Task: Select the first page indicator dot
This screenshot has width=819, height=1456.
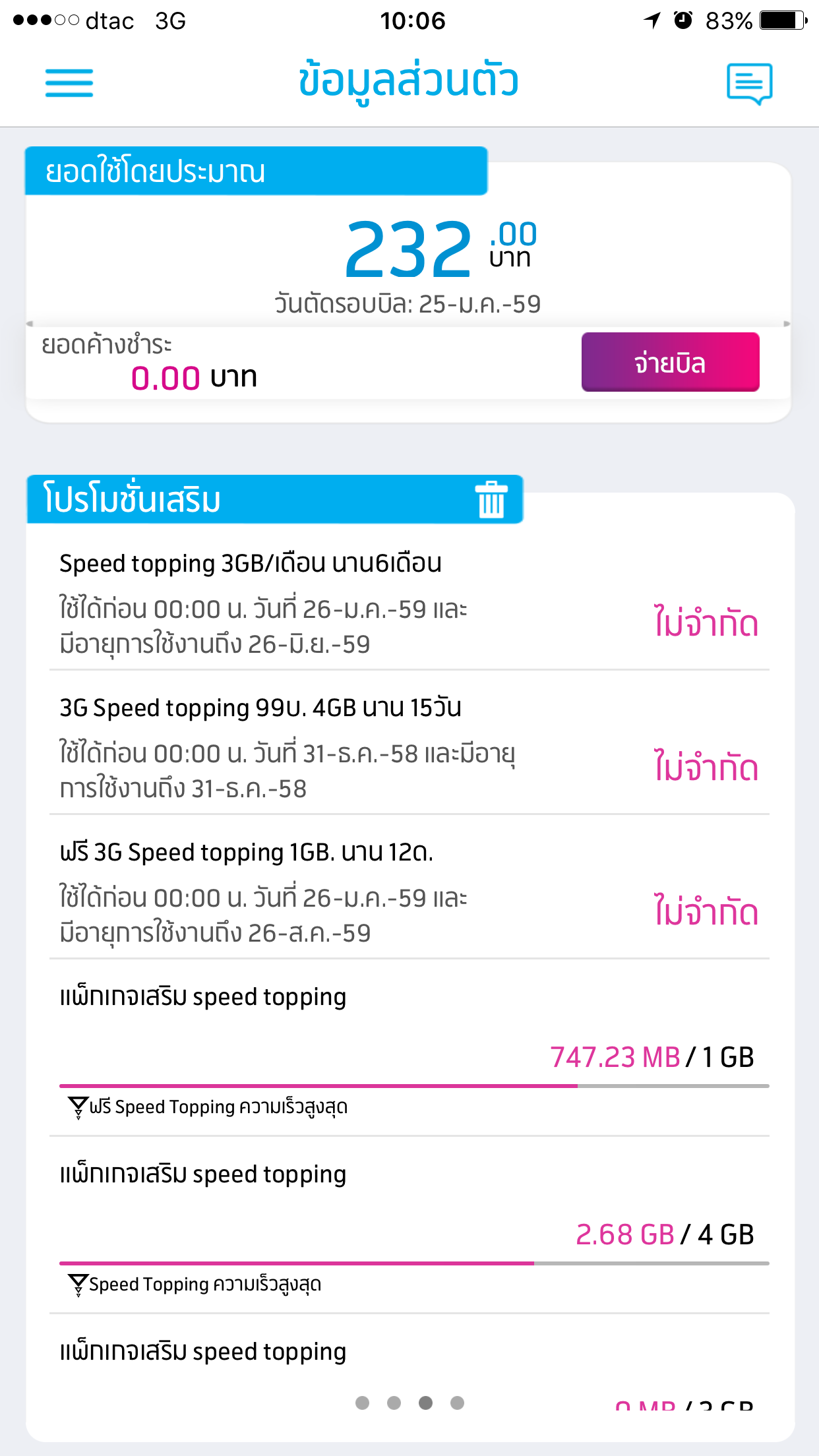Action: click(x=362, y=1403)
